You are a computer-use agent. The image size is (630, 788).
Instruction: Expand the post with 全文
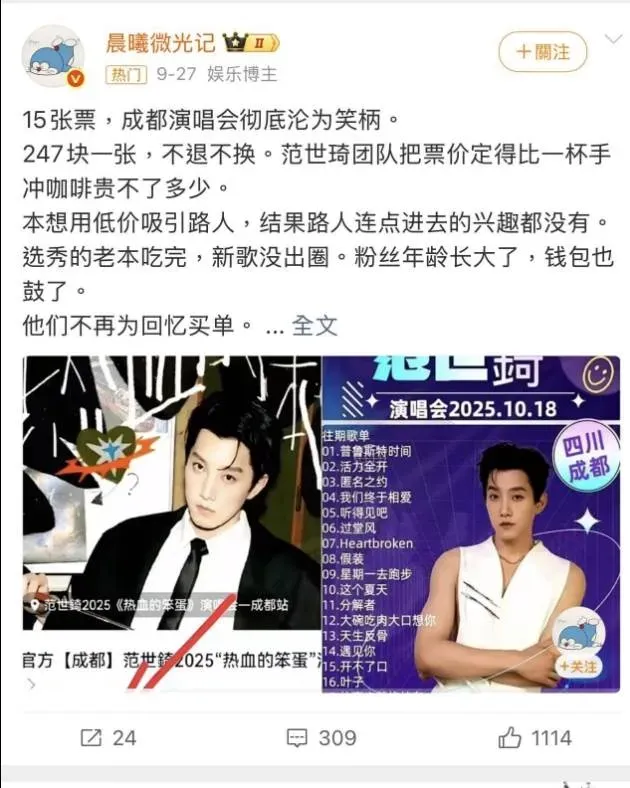[x=314, y=325]
